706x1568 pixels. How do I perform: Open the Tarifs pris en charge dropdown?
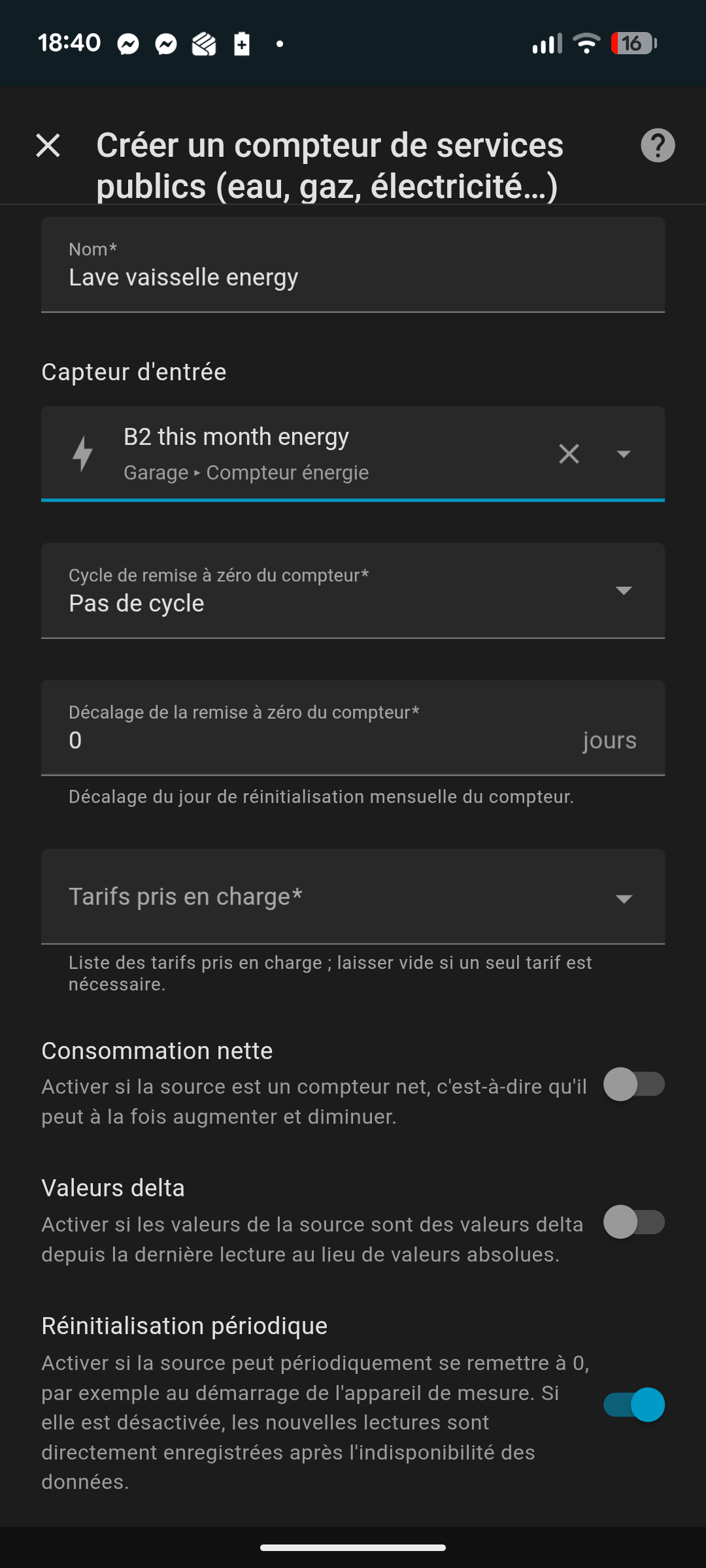pos(353,897)
